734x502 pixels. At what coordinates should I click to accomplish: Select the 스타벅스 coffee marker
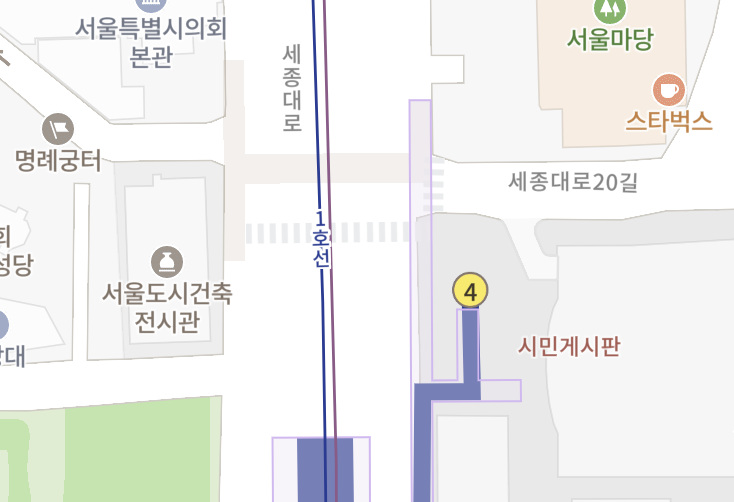(669, 90)
